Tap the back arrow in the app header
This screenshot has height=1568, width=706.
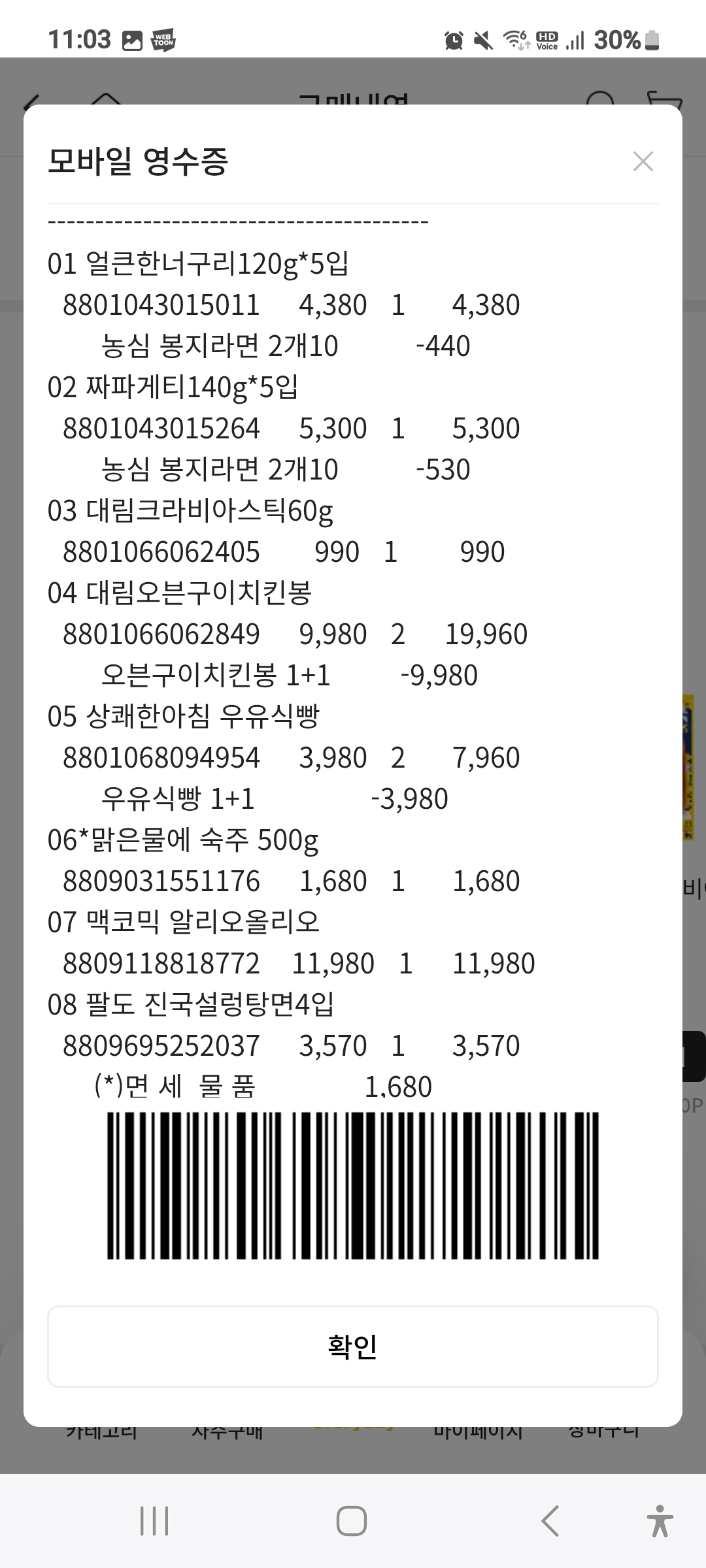pos(32,101)
